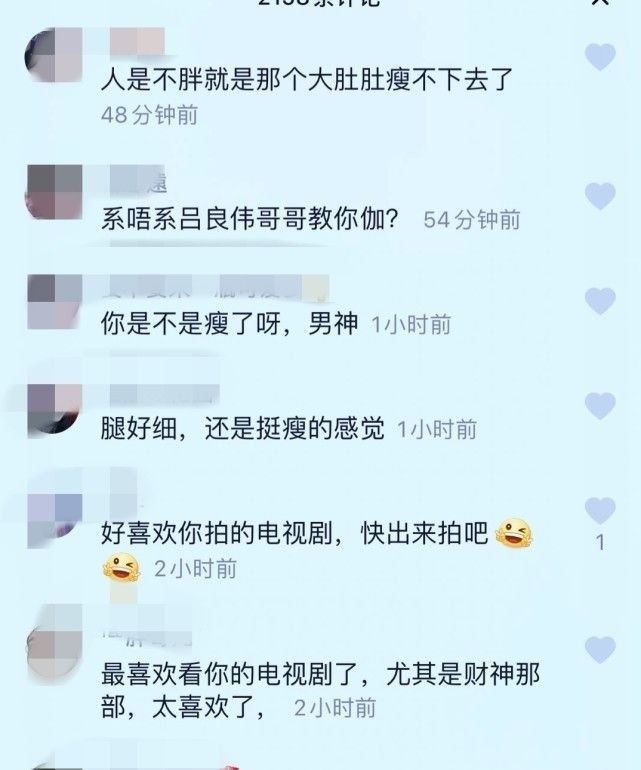Viewport: 641px width, 770px height.
Task: Like the comment mentioning 吕良伟哥哥
Action: (600, 196)
